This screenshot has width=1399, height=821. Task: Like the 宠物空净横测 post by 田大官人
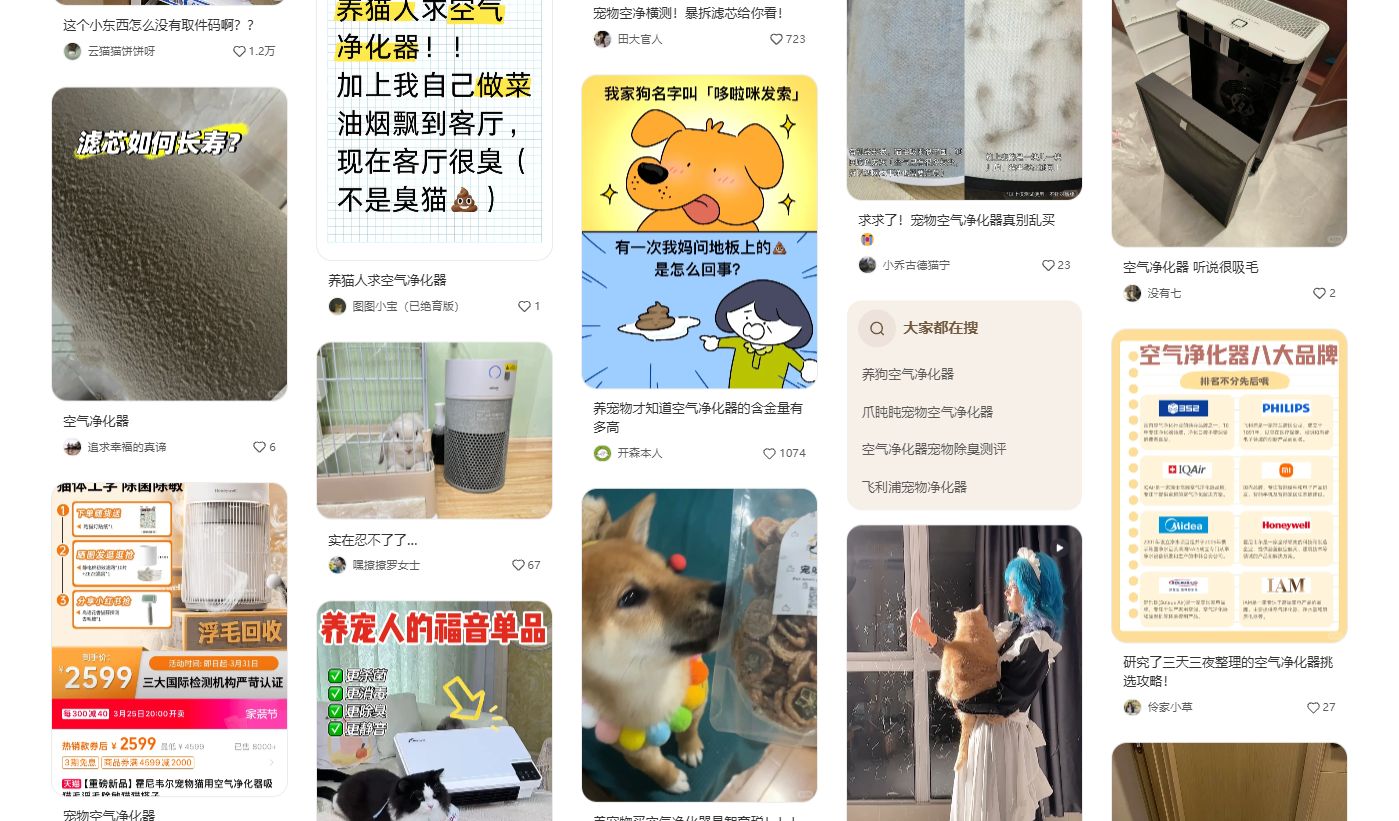[x=776, y=39]
